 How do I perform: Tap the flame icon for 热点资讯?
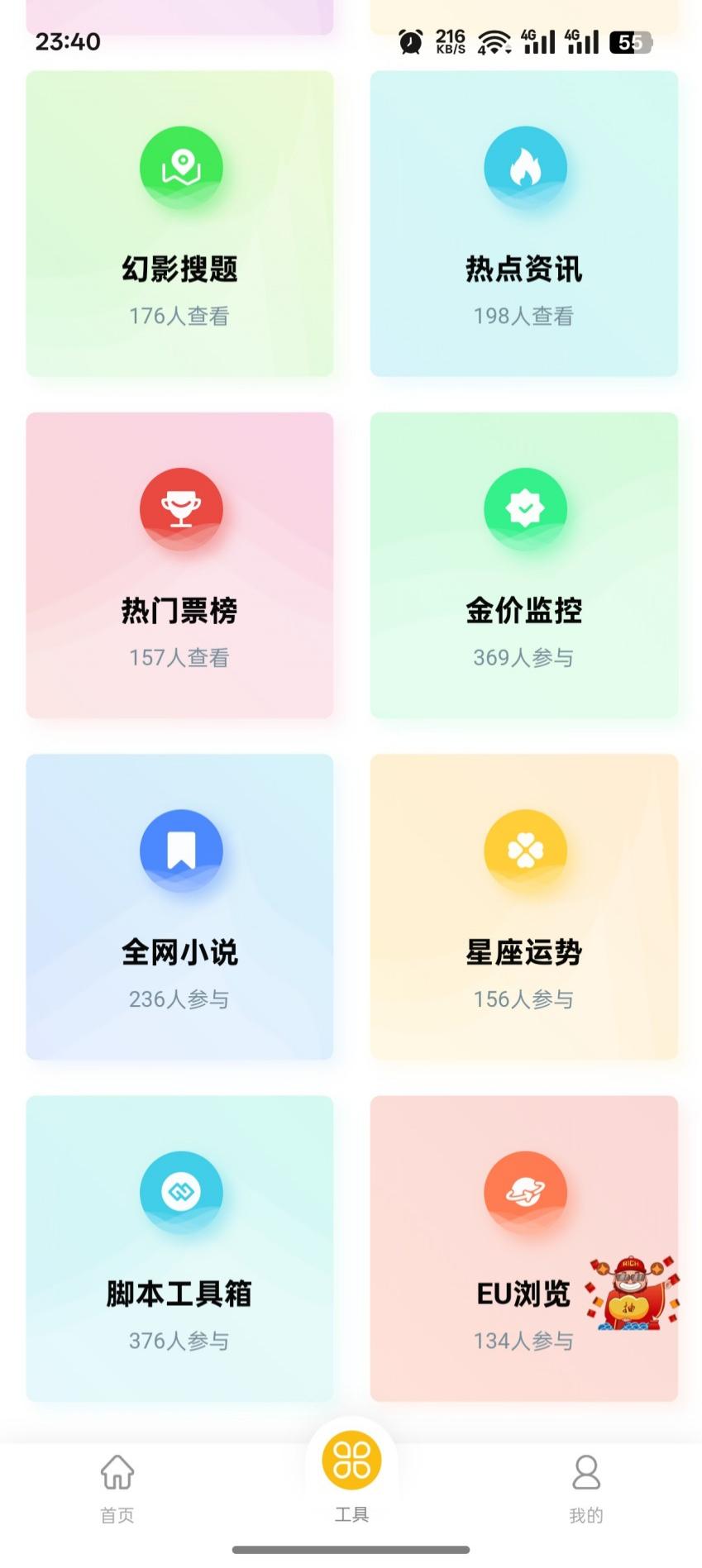tap(525, 167)
